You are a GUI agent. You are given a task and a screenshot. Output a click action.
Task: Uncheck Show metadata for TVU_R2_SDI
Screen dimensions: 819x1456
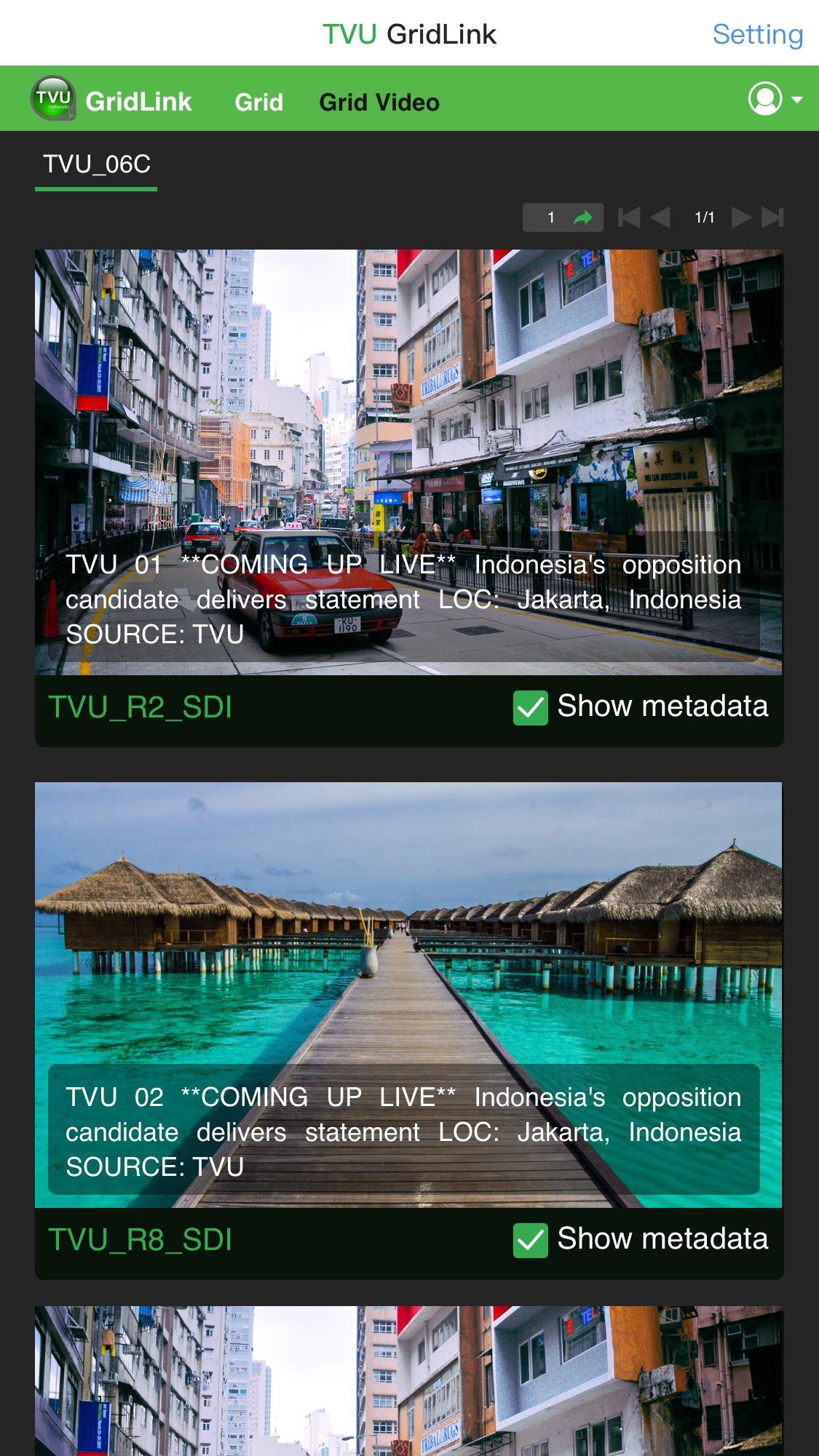click(x=531, y=707)
